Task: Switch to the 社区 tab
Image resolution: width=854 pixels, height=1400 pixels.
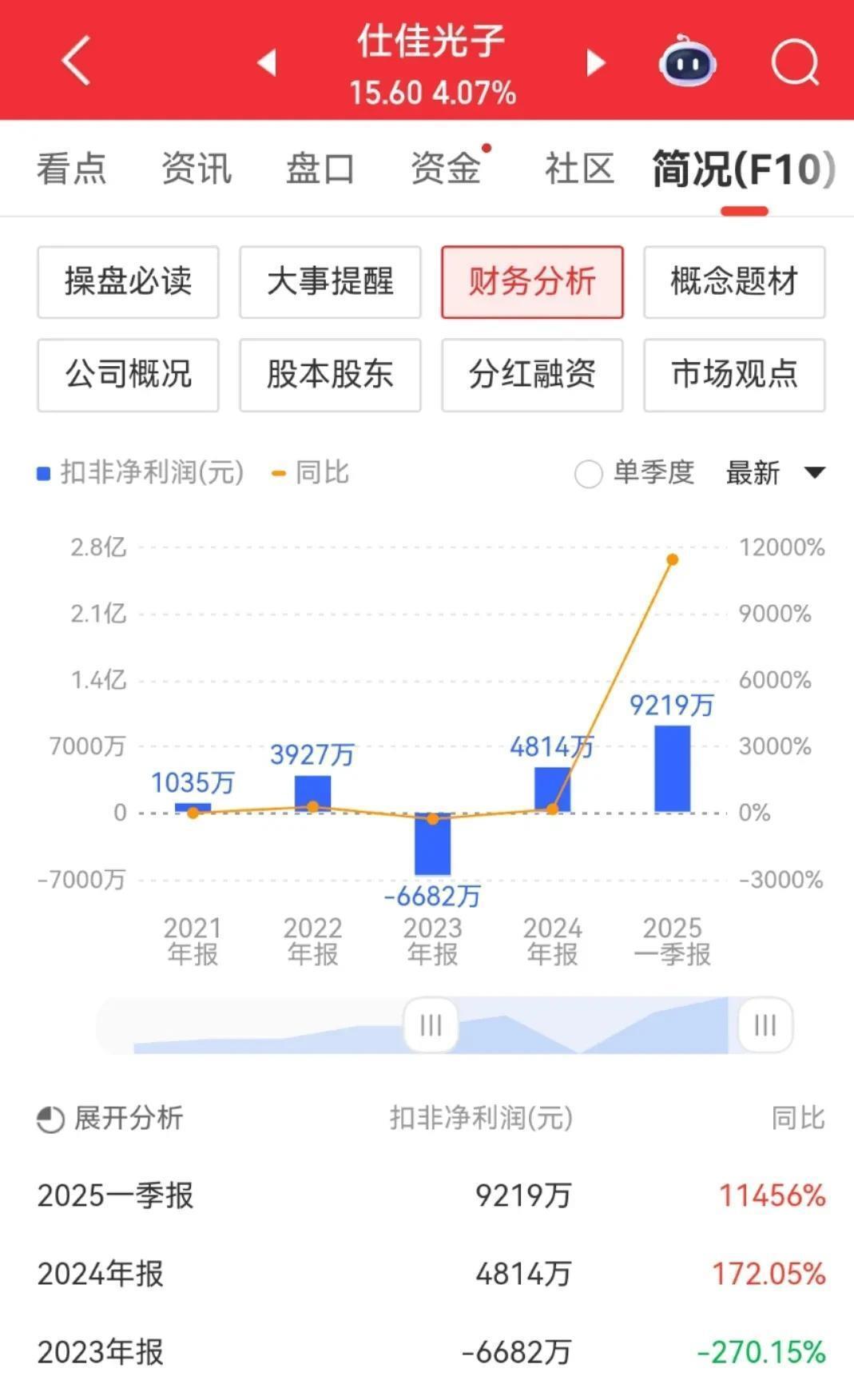Action: coord(579,169)
